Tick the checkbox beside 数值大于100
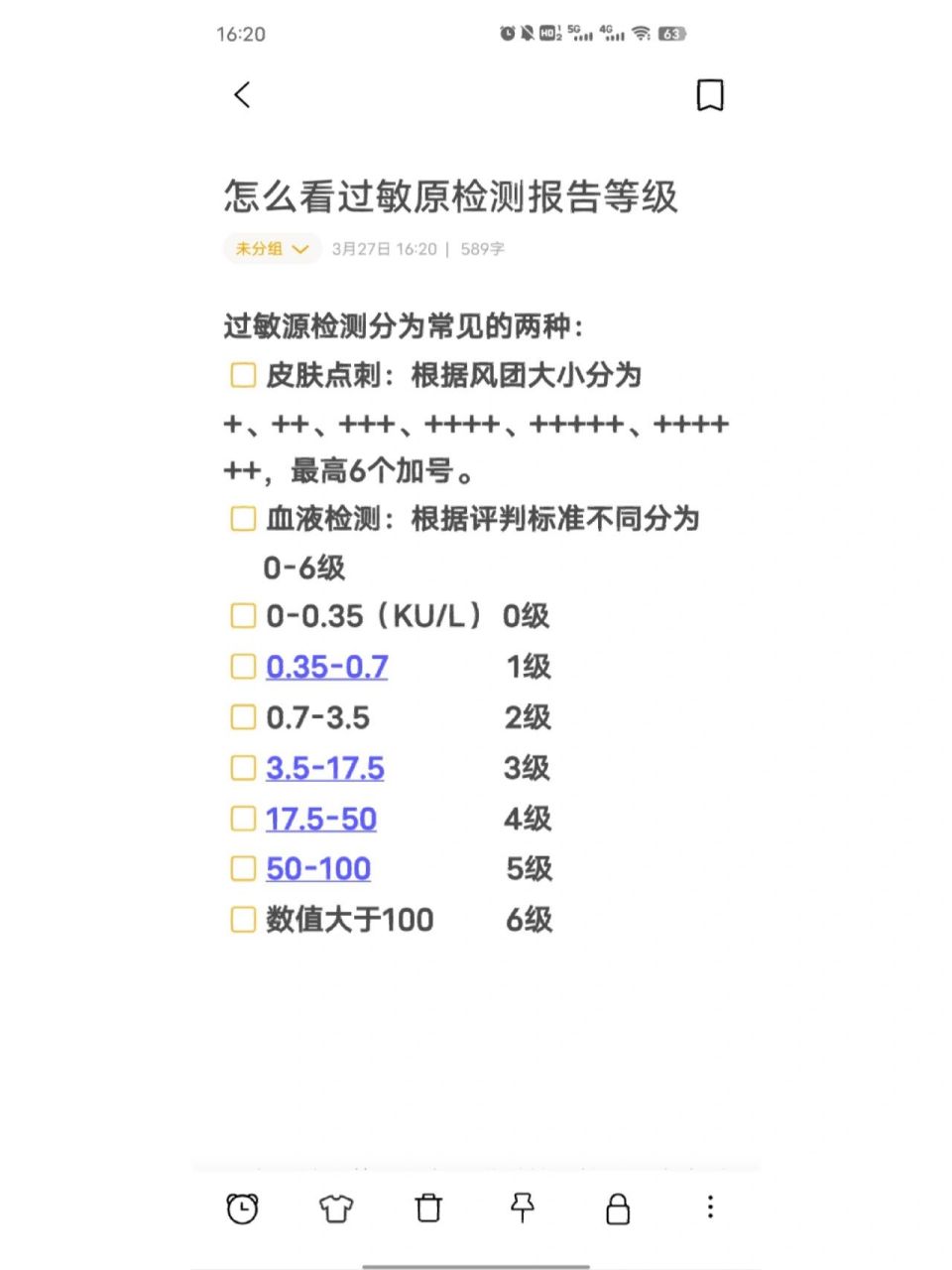 [242, 920]
